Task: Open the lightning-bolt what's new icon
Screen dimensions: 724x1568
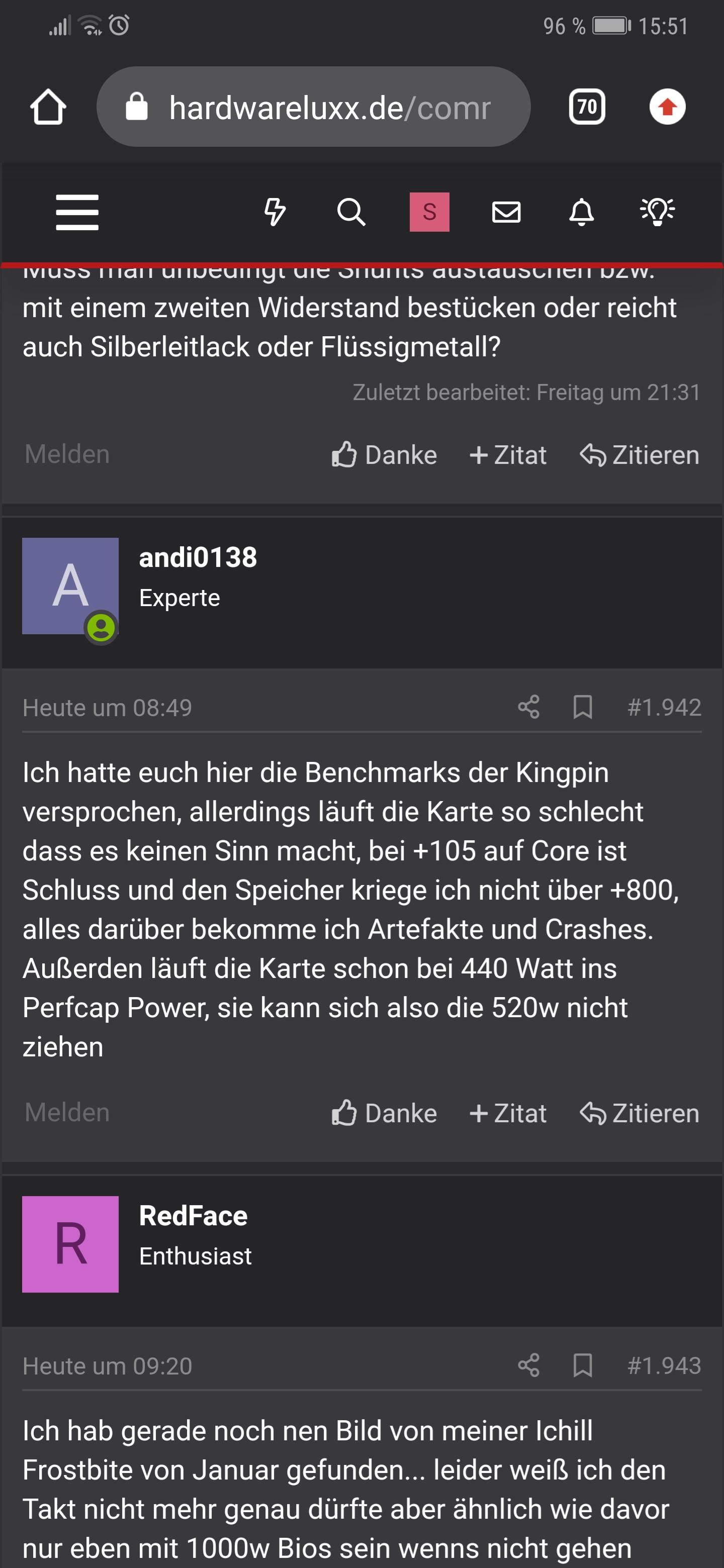Action: (275, 212)
